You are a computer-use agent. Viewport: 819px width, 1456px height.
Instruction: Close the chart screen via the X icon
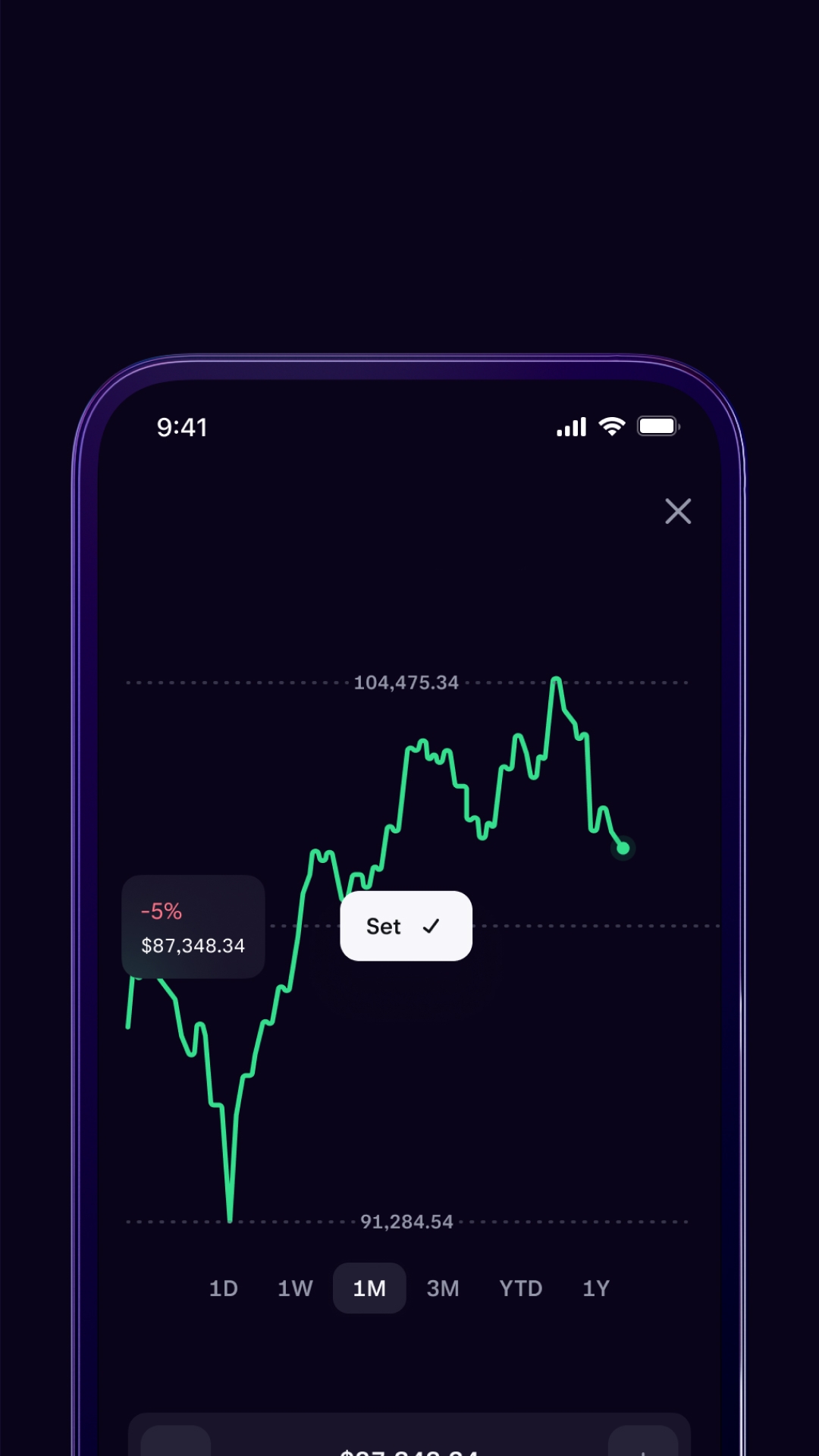pos(678,512)
